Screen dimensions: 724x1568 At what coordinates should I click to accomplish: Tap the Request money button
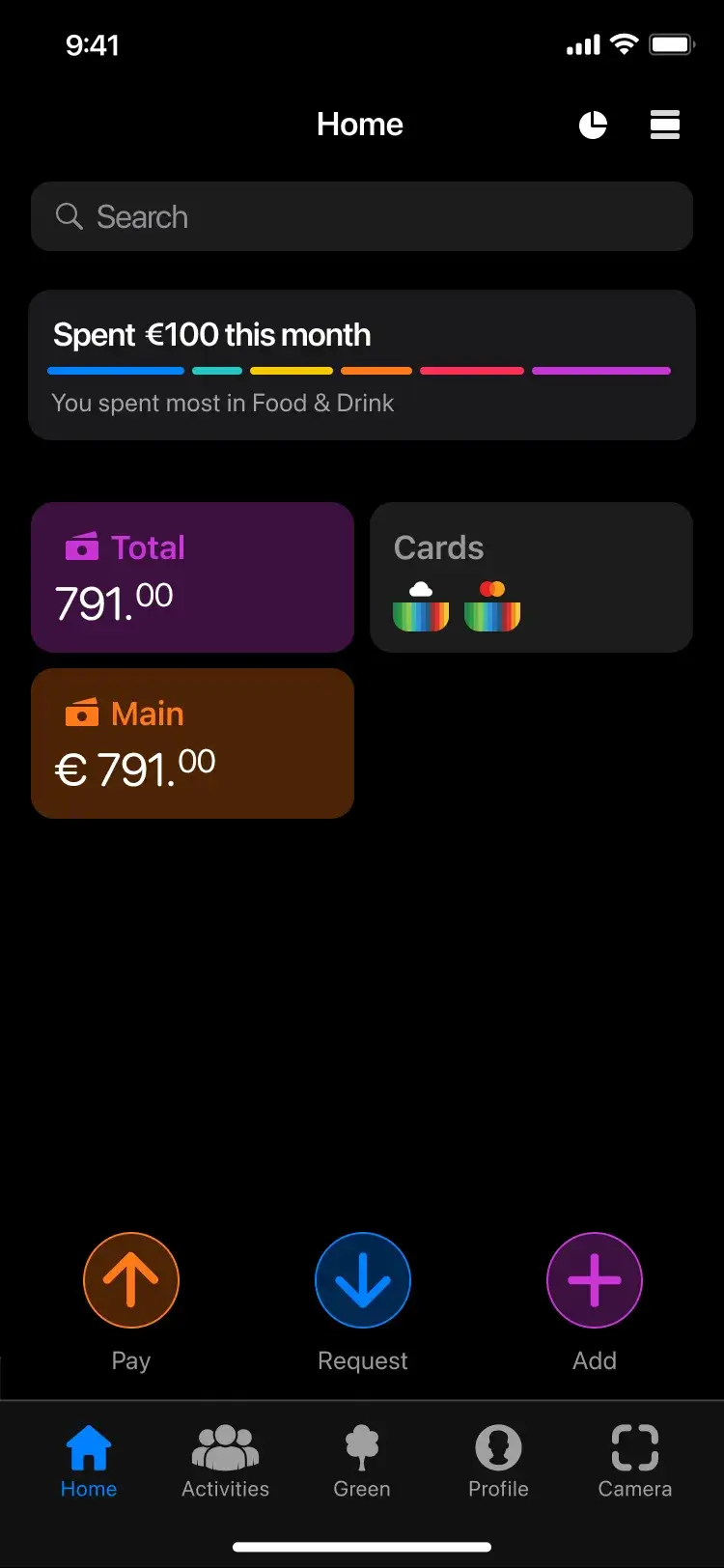point(363,1280)
